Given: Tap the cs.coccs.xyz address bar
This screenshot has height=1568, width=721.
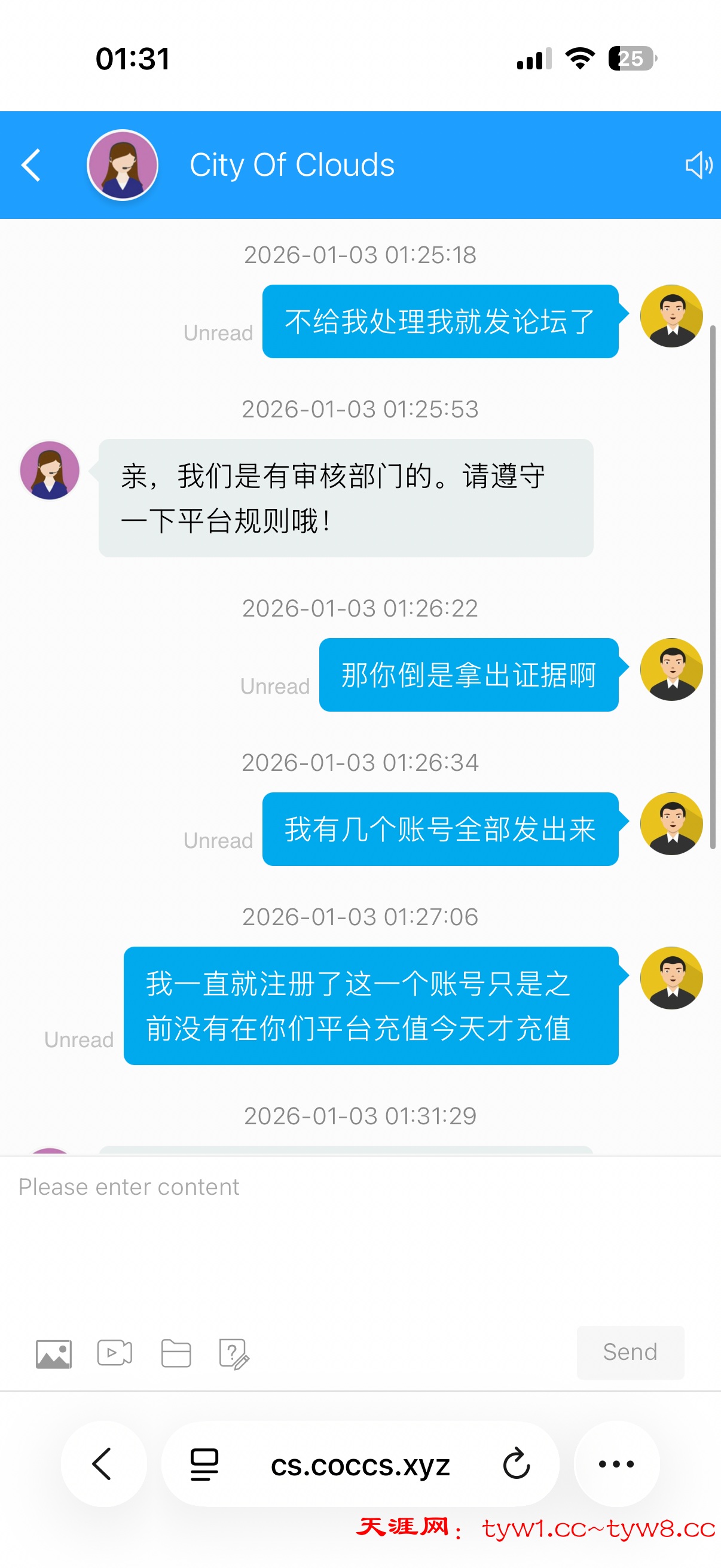Looking at the screenshot, I should click(360, 1464).
